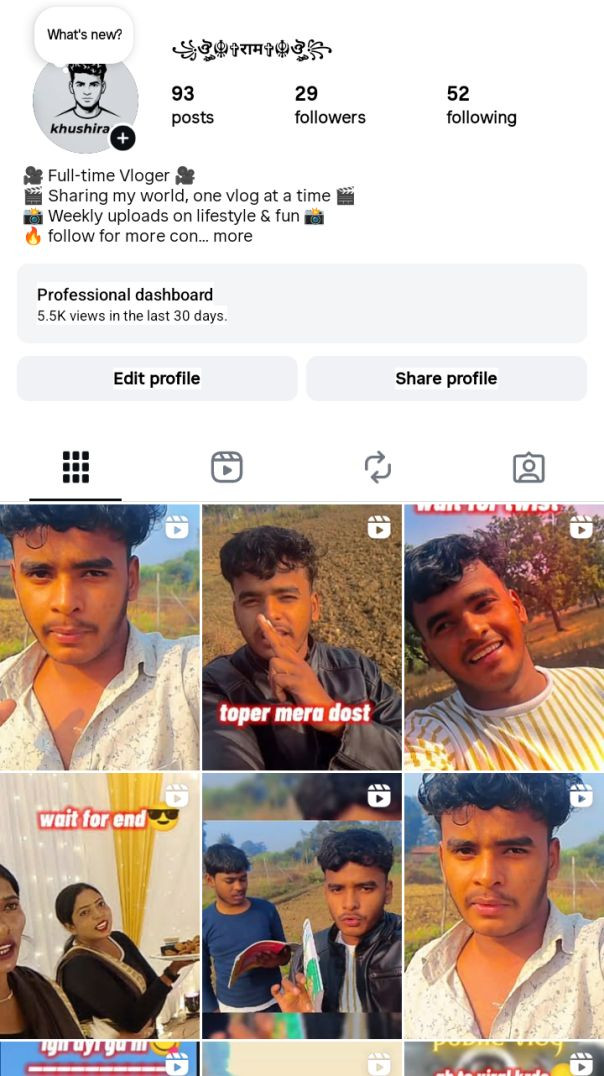Open the 'wait for end' reel

pyautogui.click(x=99, y=905)
